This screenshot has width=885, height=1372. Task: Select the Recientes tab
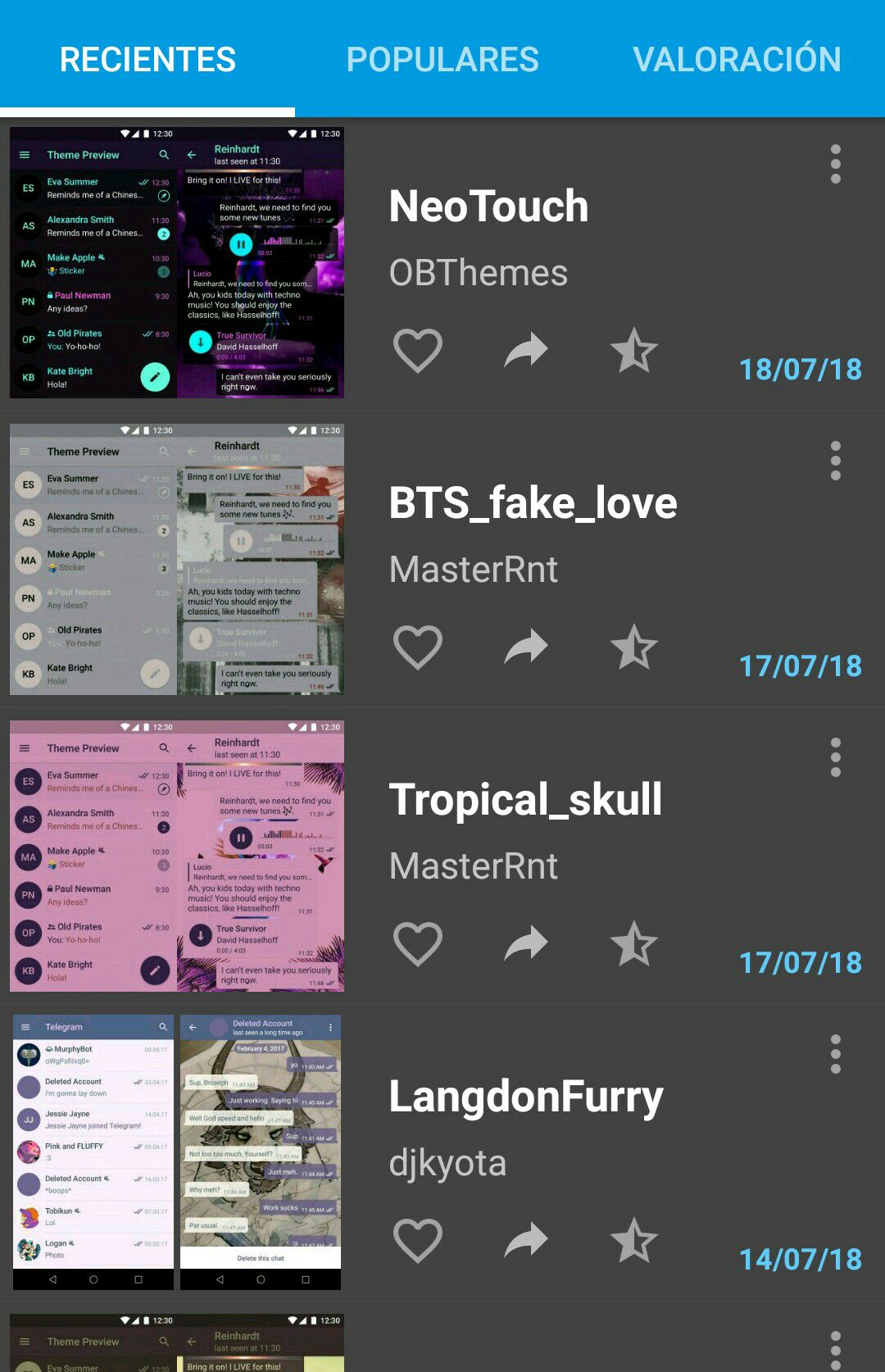pos(147,59)
